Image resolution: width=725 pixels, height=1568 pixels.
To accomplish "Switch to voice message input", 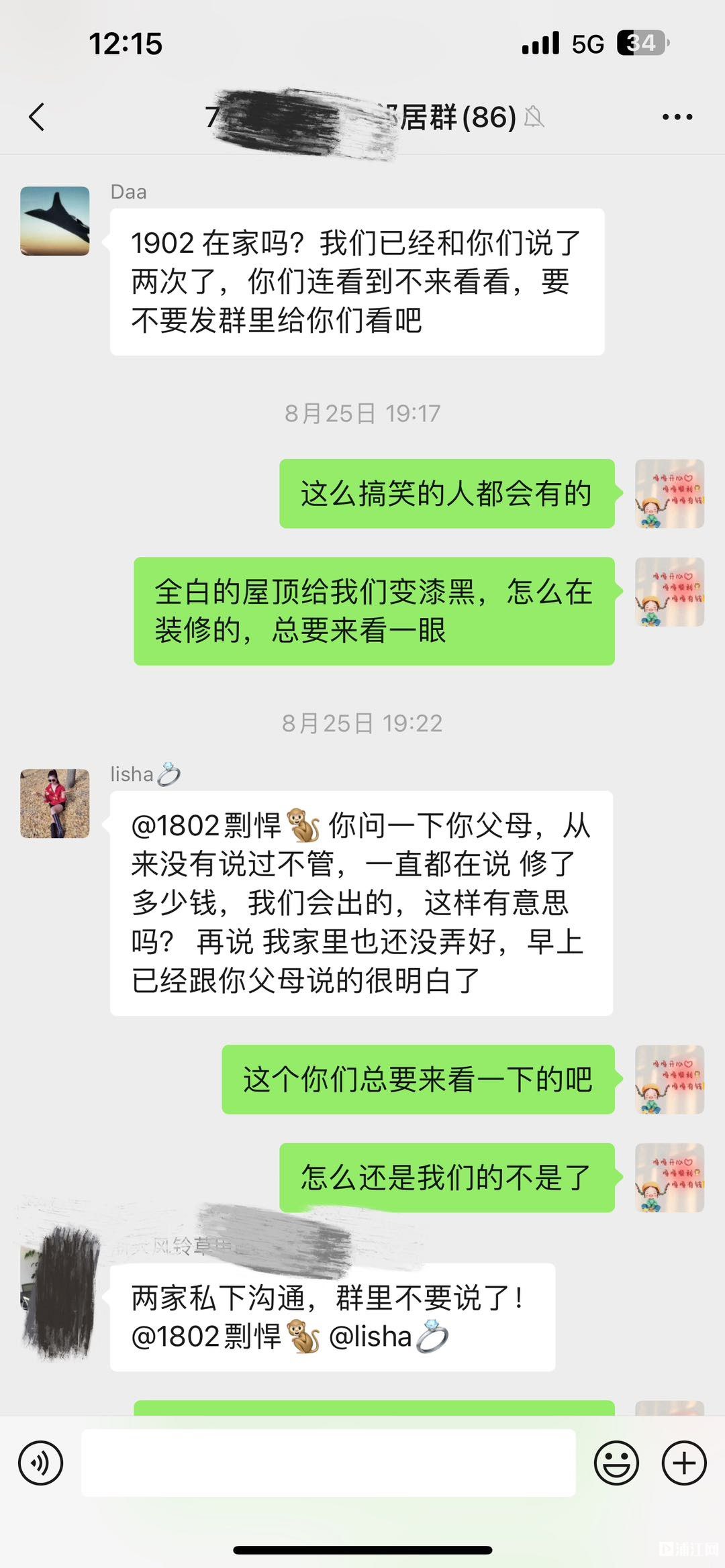I will [x=41, y=1463].
